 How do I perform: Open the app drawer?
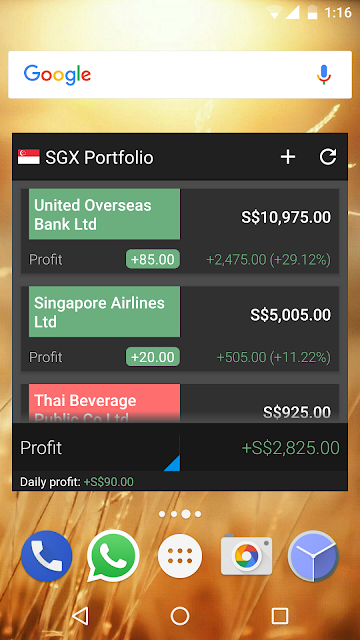click(180, 556)
